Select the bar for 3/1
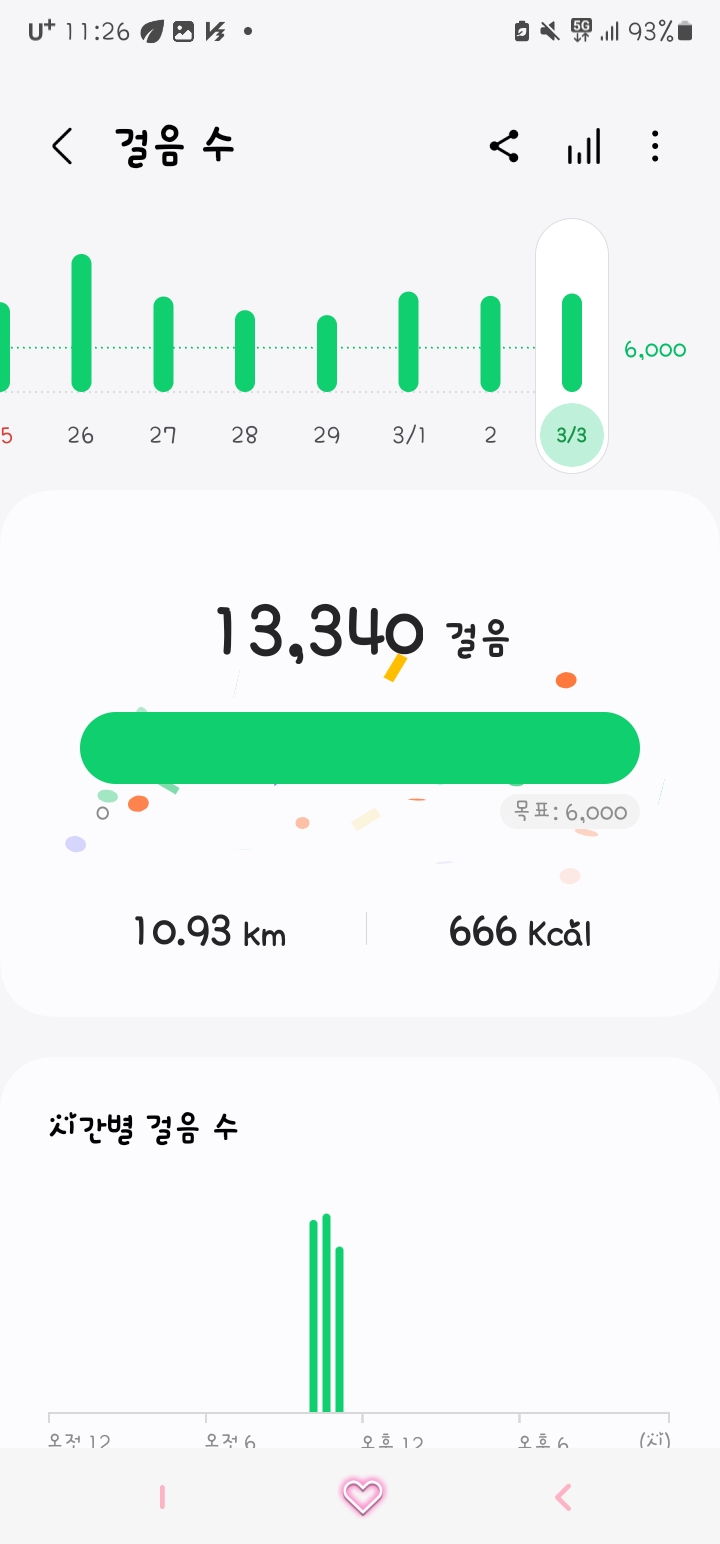This screenshot has height=1544, width=720. (408, 341)
